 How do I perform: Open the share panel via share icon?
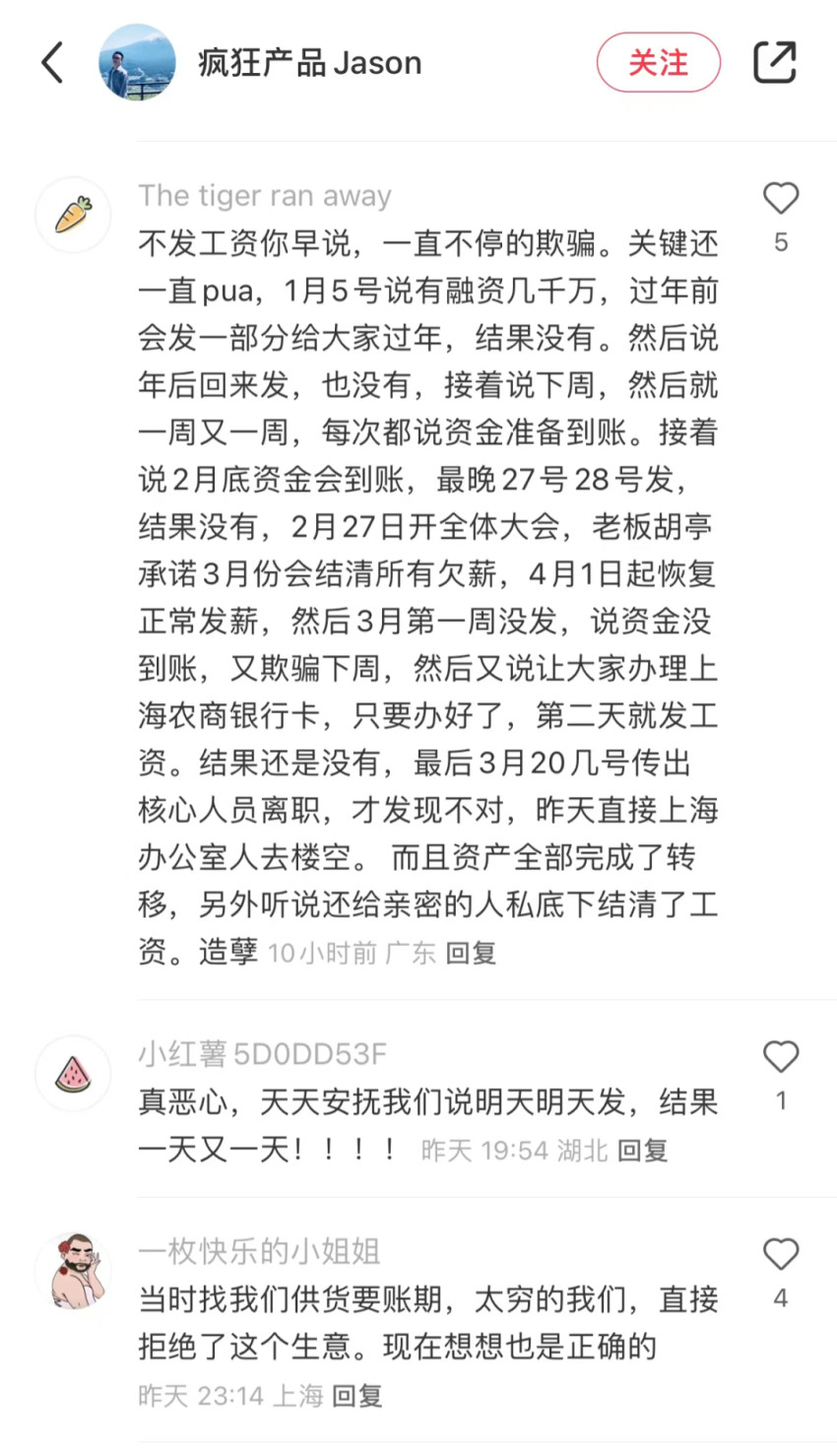pos(775,62)
